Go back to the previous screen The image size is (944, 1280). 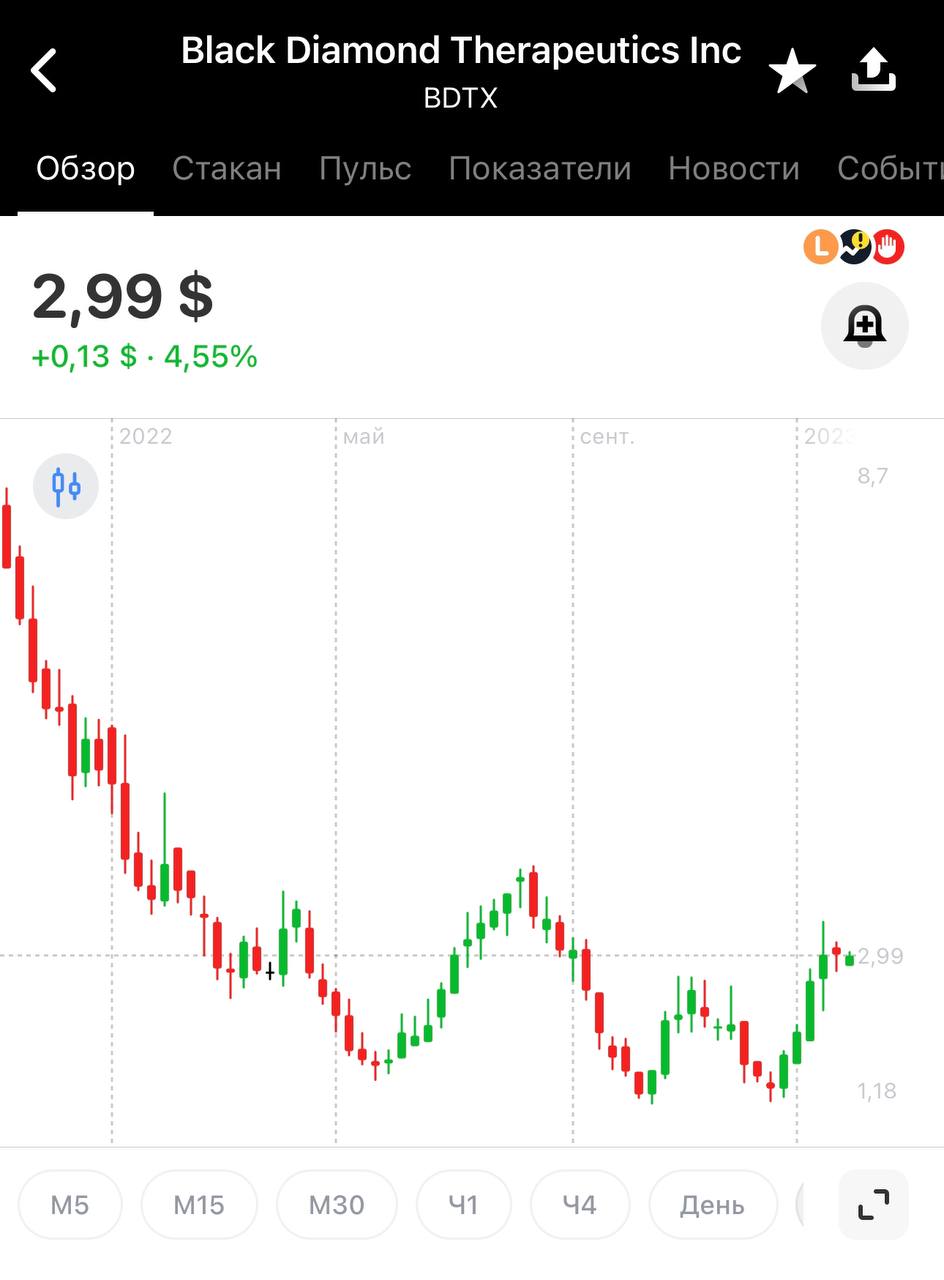(x=44, y=71)
